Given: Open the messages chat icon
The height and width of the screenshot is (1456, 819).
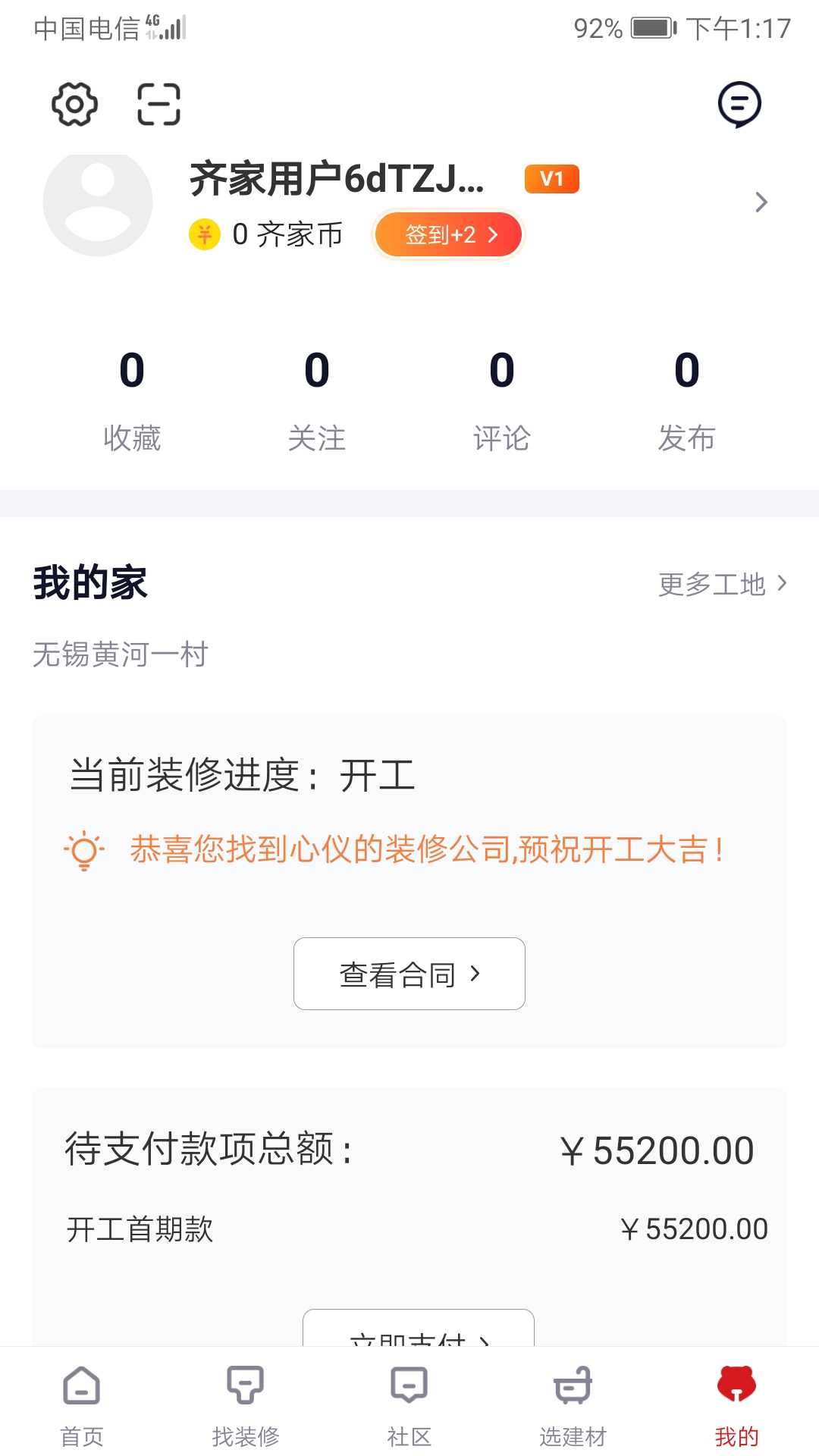Looking at the screenshot, I should coord(739,104).
